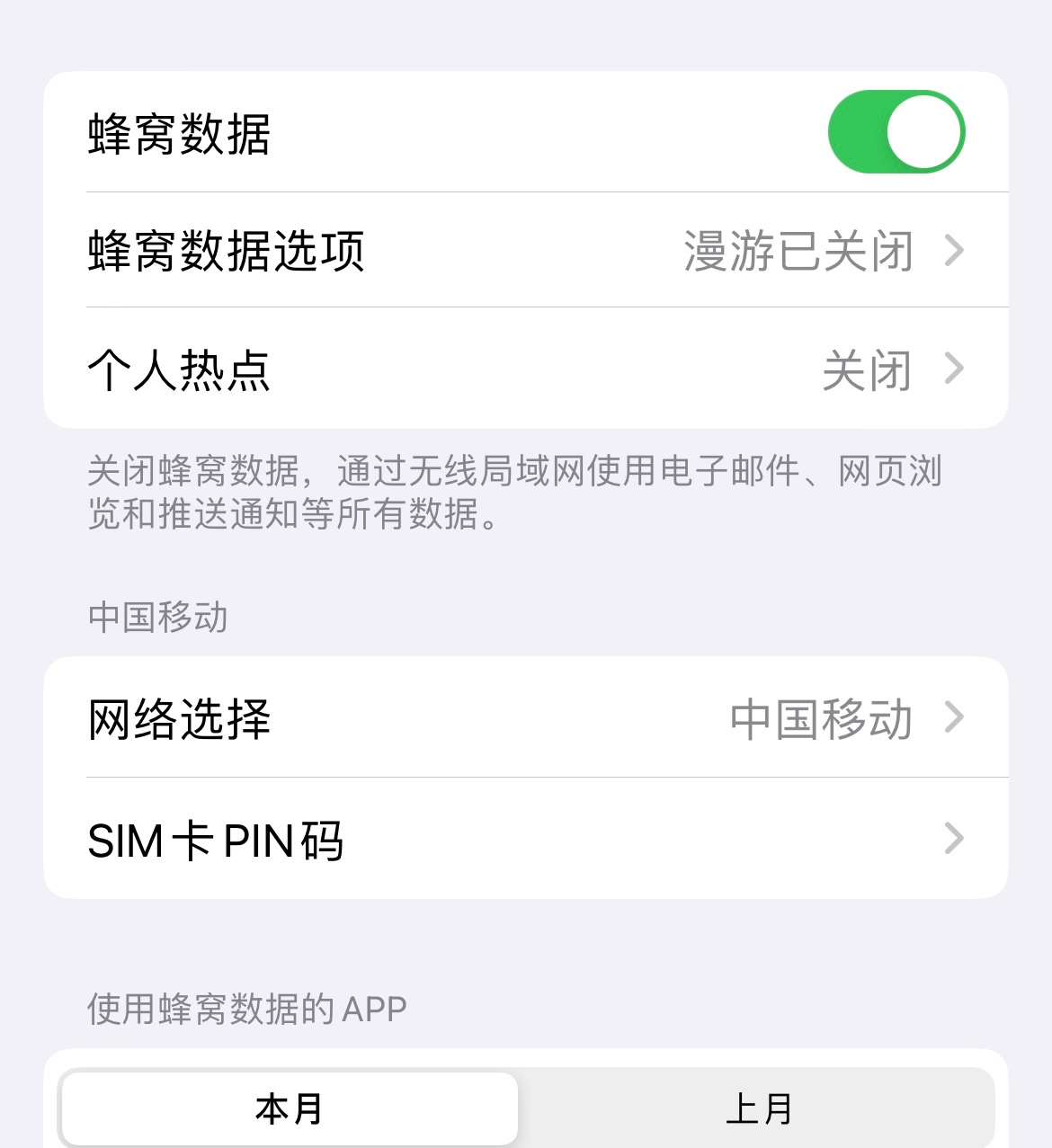The height and width of the screenshot is (1148, 1052).
Task: Open 网络选择 row
Action: [x=525, y=718]
